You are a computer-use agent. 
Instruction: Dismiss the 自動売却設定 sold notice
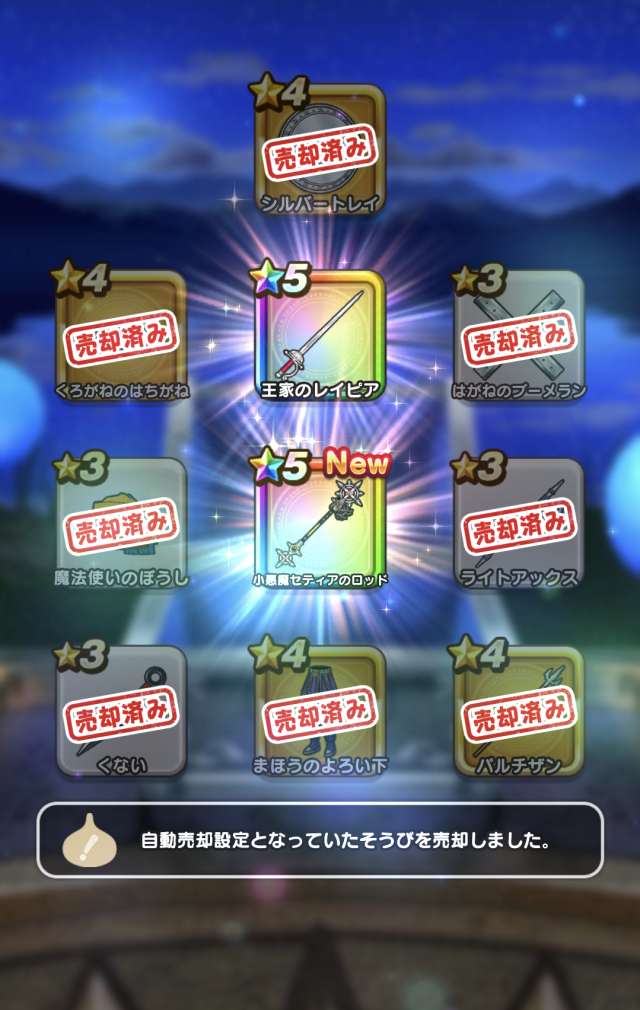tap(320, 840)
